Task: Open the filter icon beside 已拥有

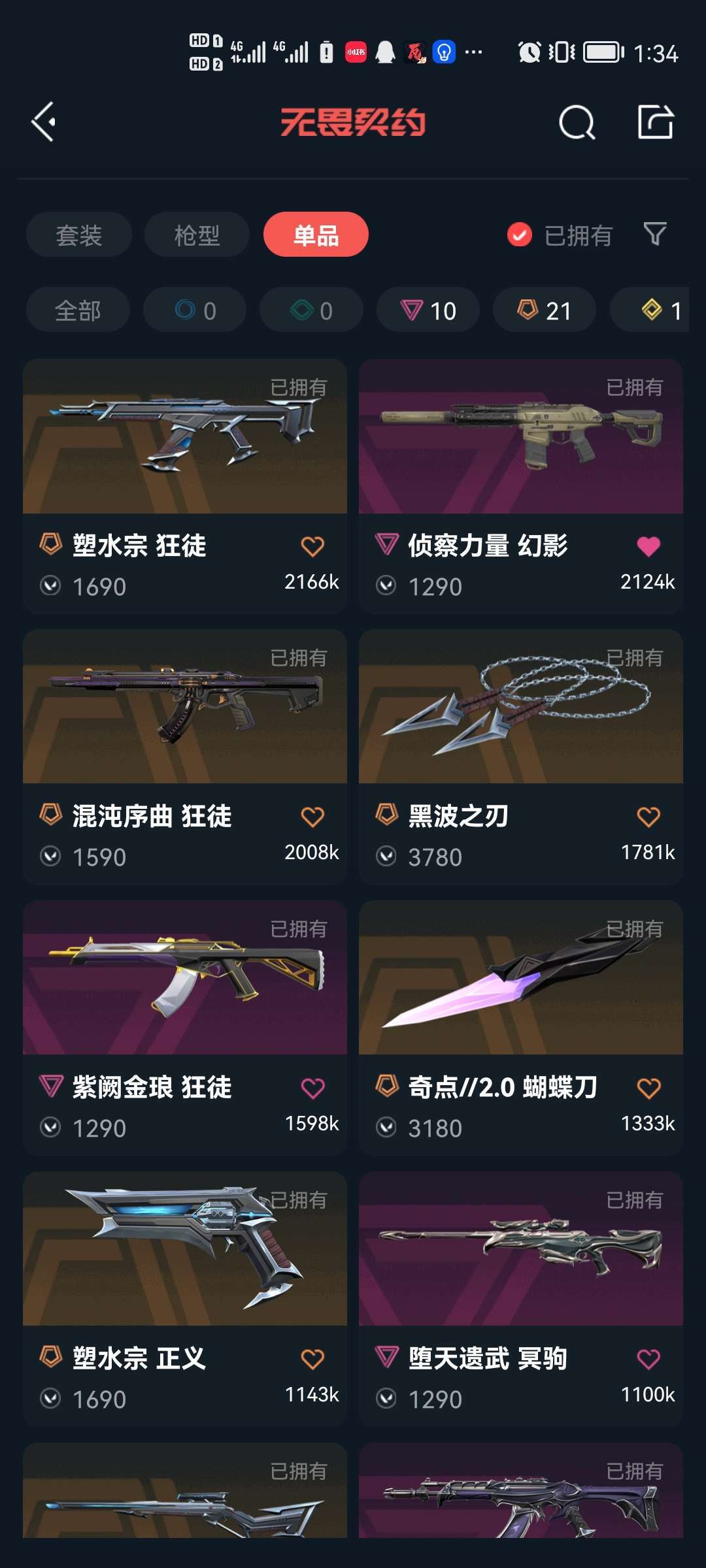Action: [x=656, y=235]
